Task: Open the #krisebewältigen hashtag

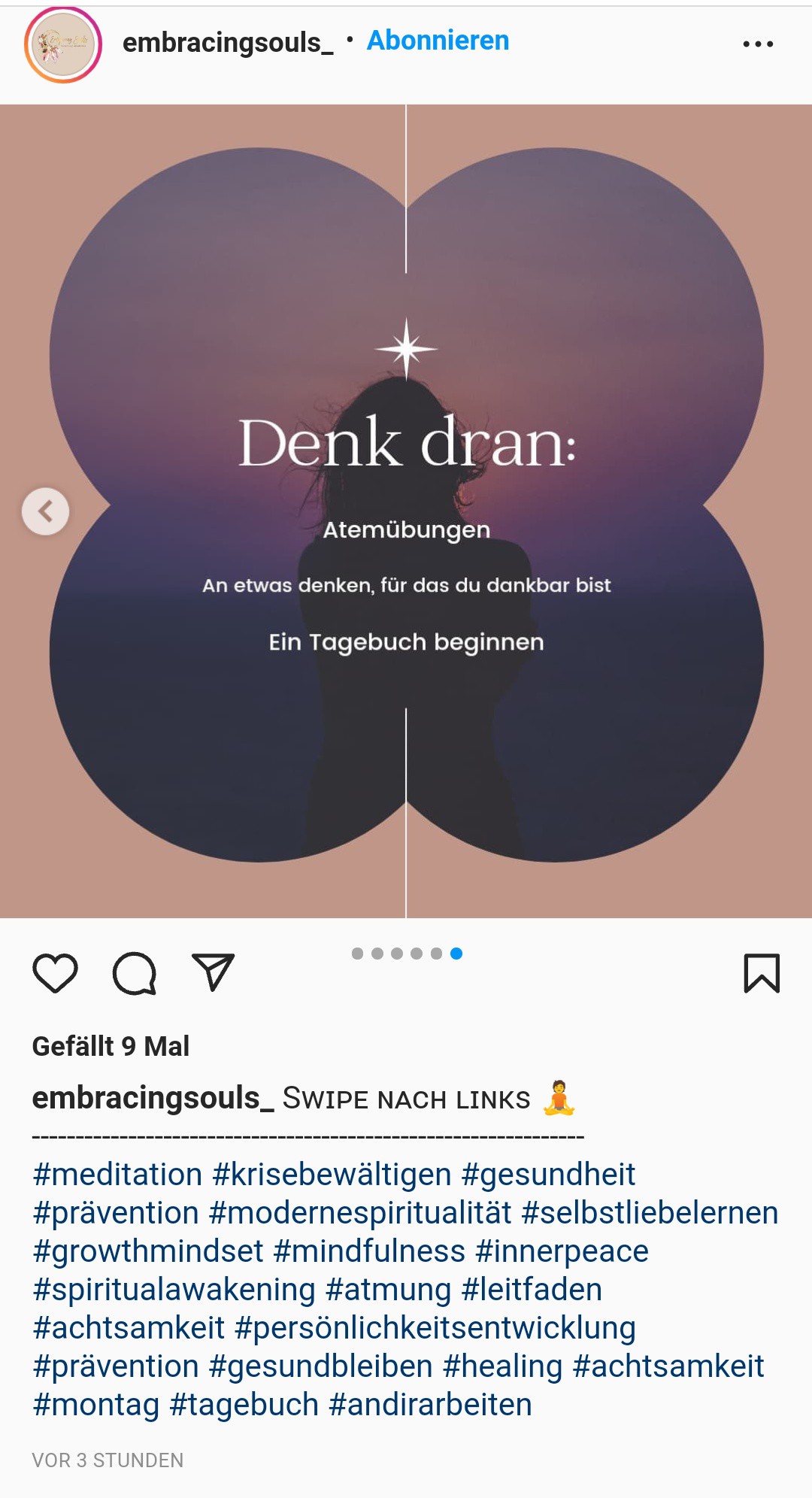Action: coord(332,1175)
